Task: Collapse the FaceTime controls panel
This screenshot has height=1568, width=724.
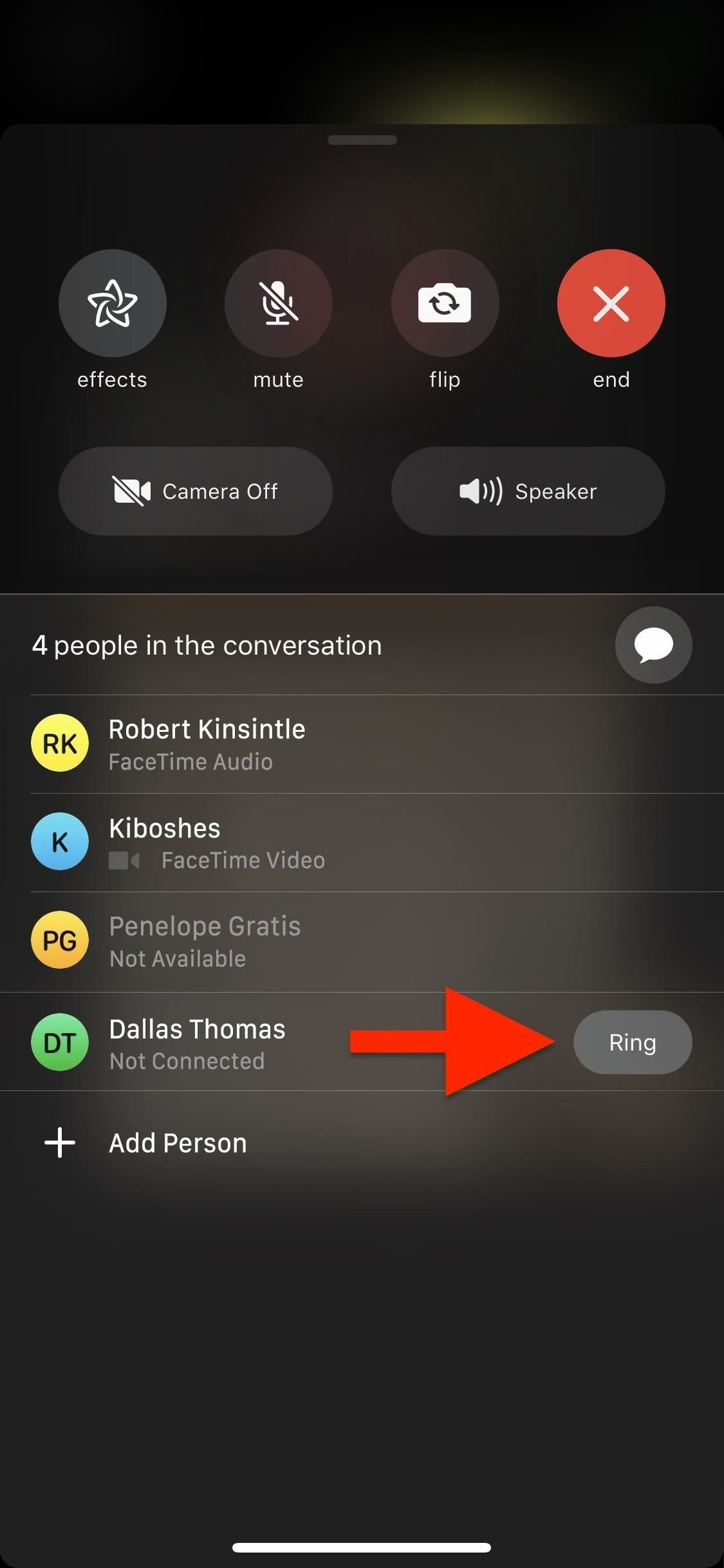Action: pyautogui.click(x=362, y=139)
